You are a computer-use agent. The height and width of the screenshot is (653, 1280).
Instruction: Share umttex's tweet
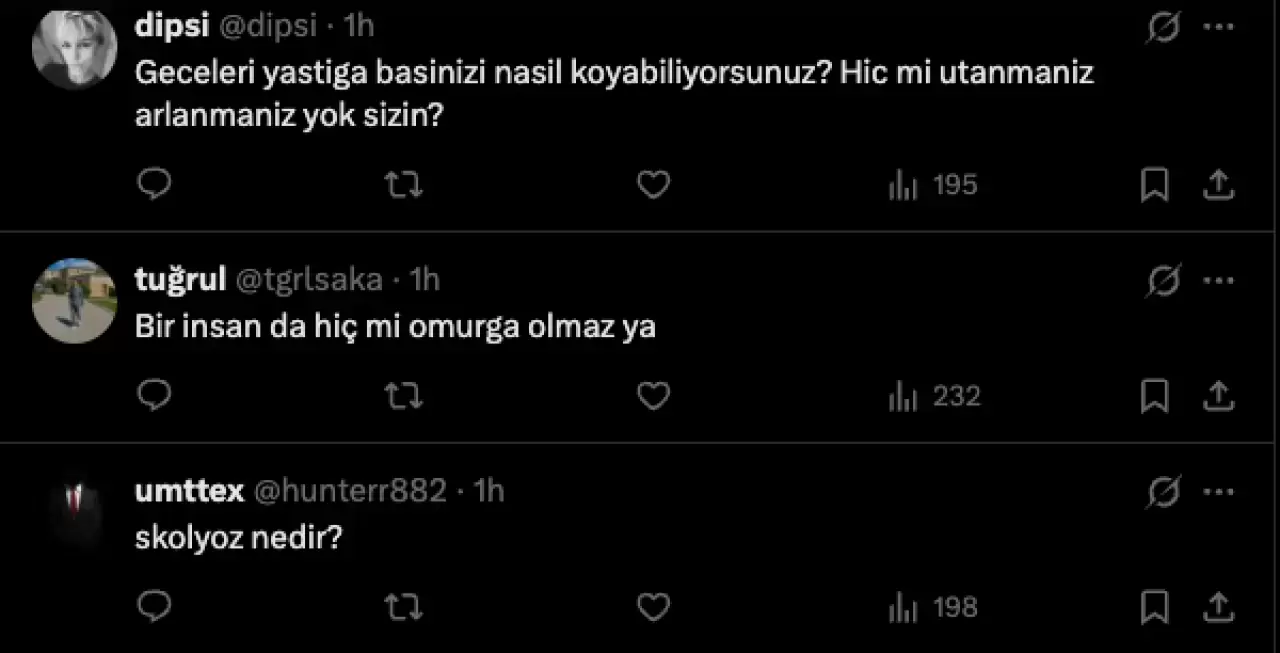(1218, 607)
